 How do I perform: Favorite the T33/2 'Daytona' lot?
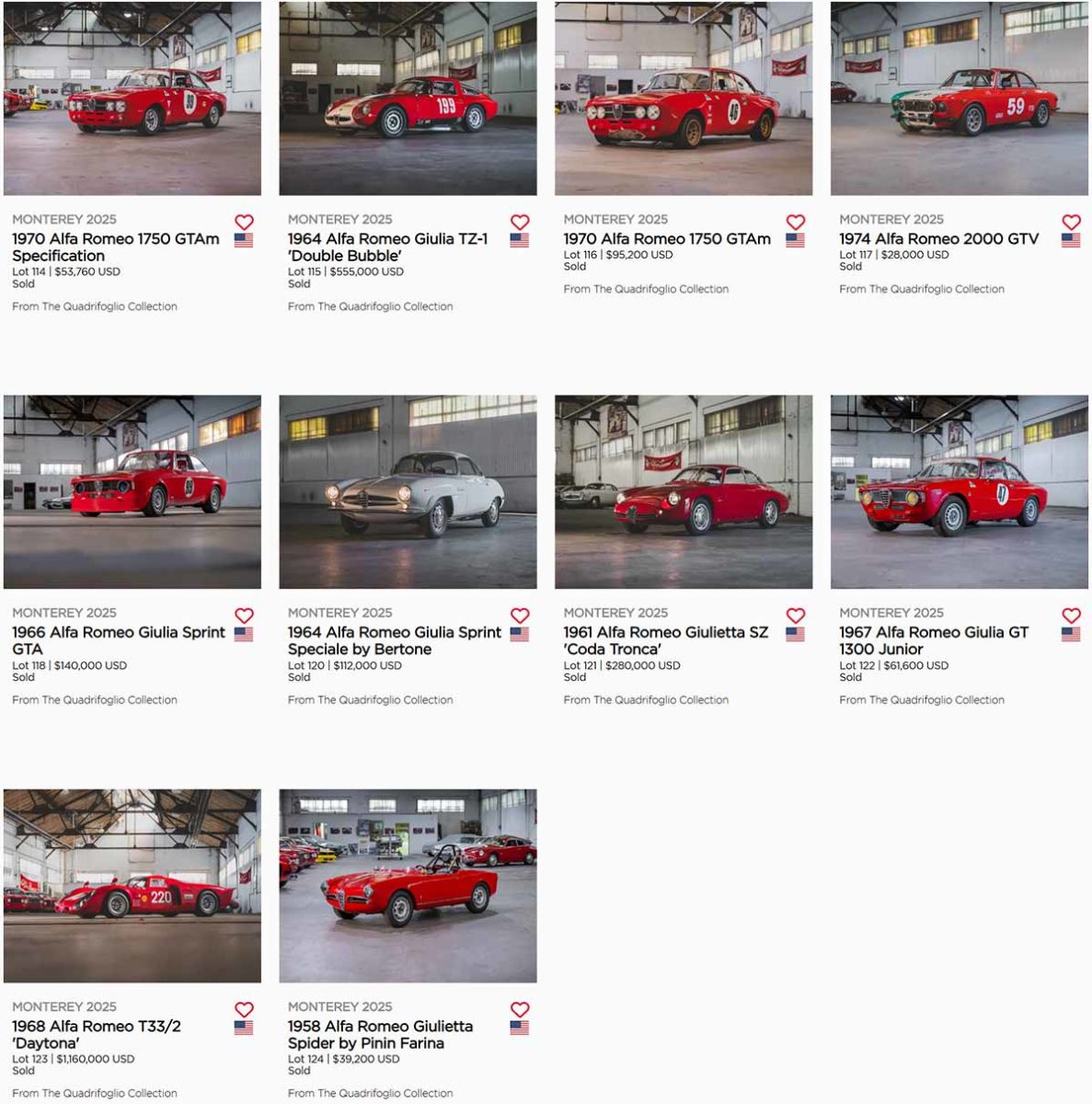coord(244,1009)
